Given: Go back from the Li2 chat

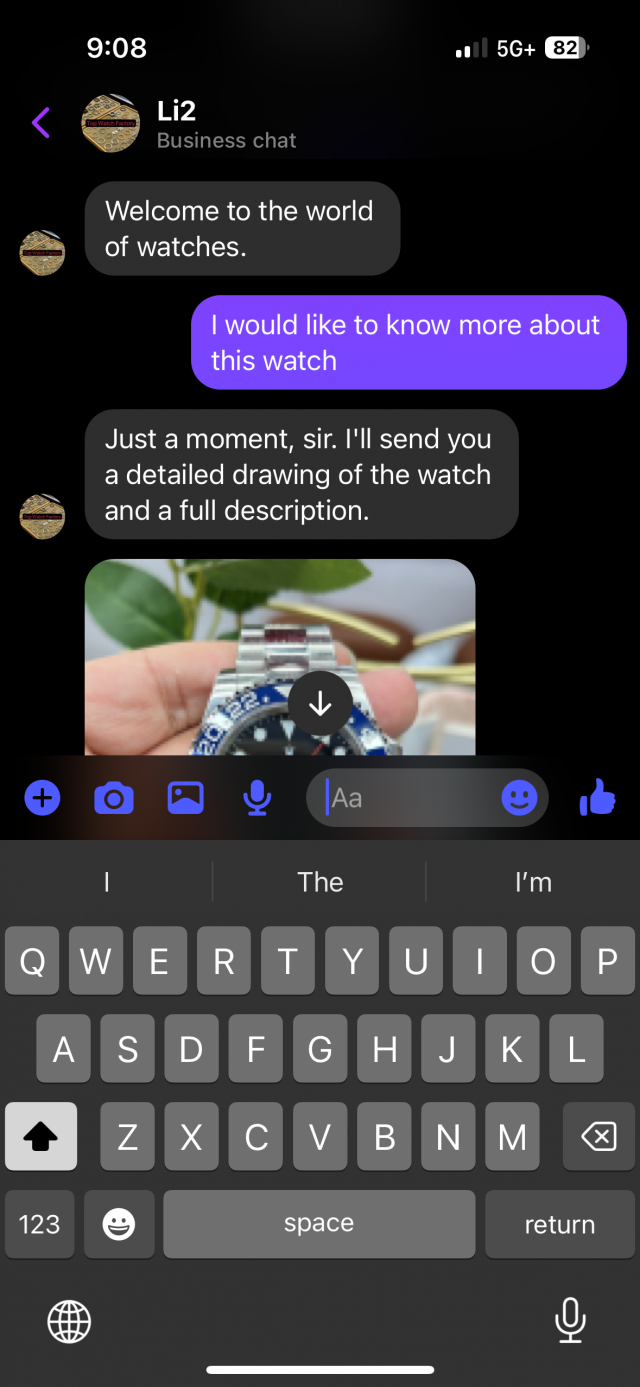Looking at the screenshot, I should pyautogui.click(x=41, y=123).
